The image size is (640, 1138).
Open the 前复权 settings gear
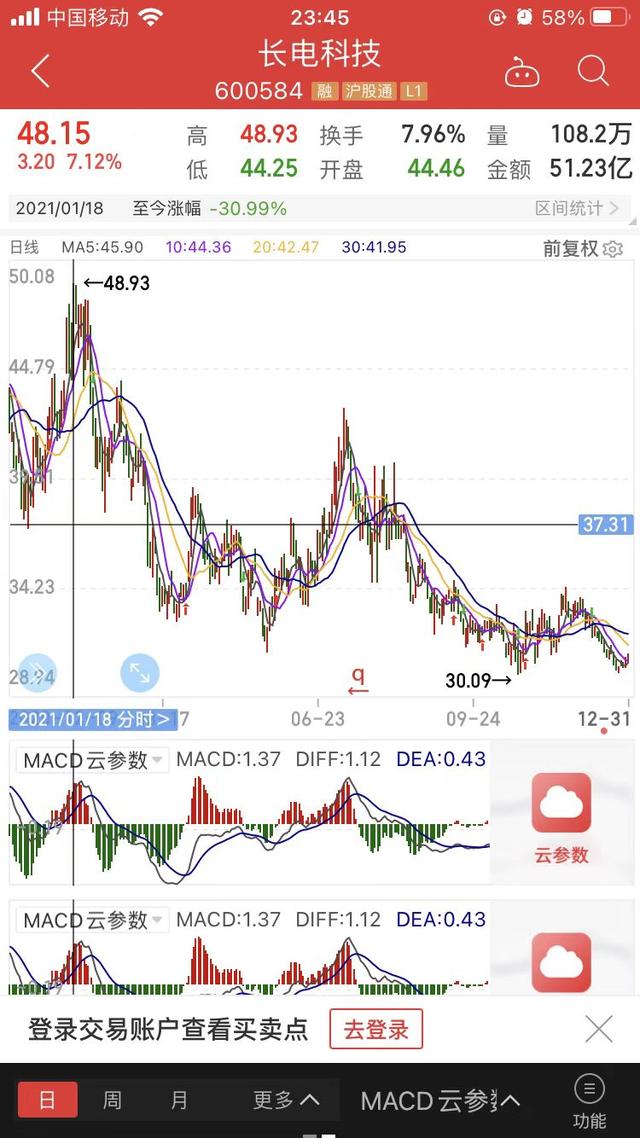[x=613, y=249]
